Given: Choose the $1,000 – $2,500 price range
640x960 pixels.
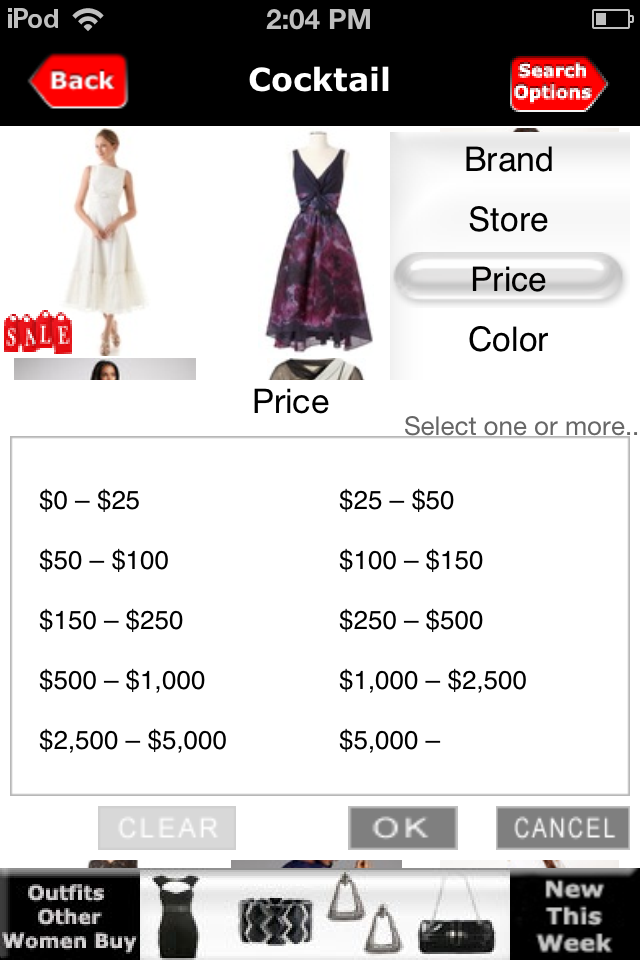Looking at the screenshot, I should [432, 680].
